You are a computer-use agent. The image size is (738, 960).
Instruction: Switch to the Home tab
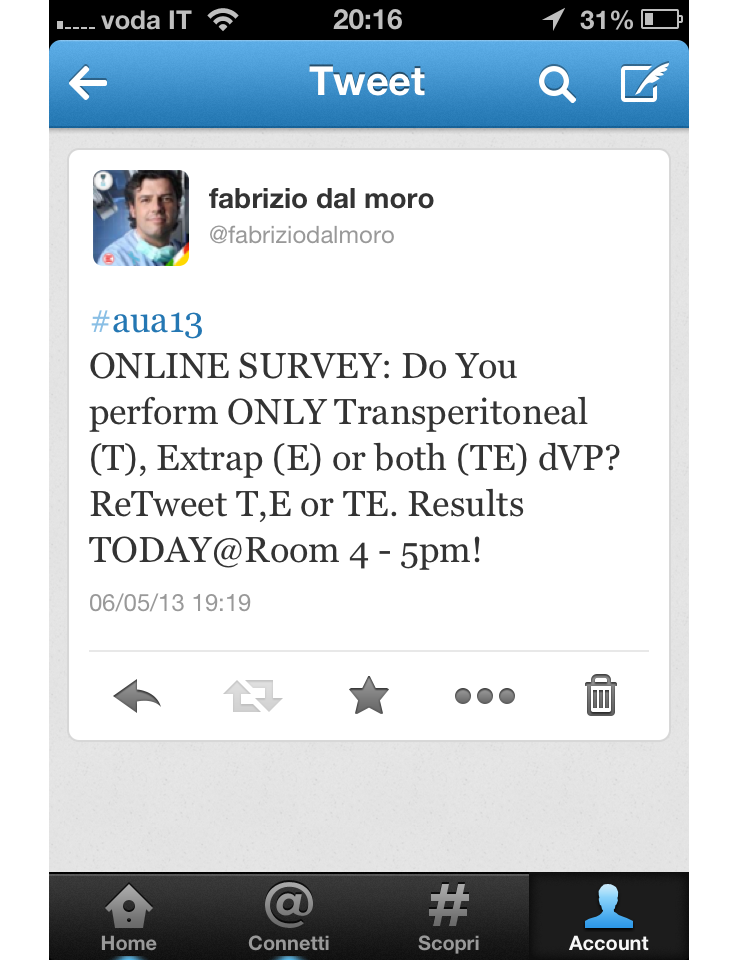tap(128, 916)
